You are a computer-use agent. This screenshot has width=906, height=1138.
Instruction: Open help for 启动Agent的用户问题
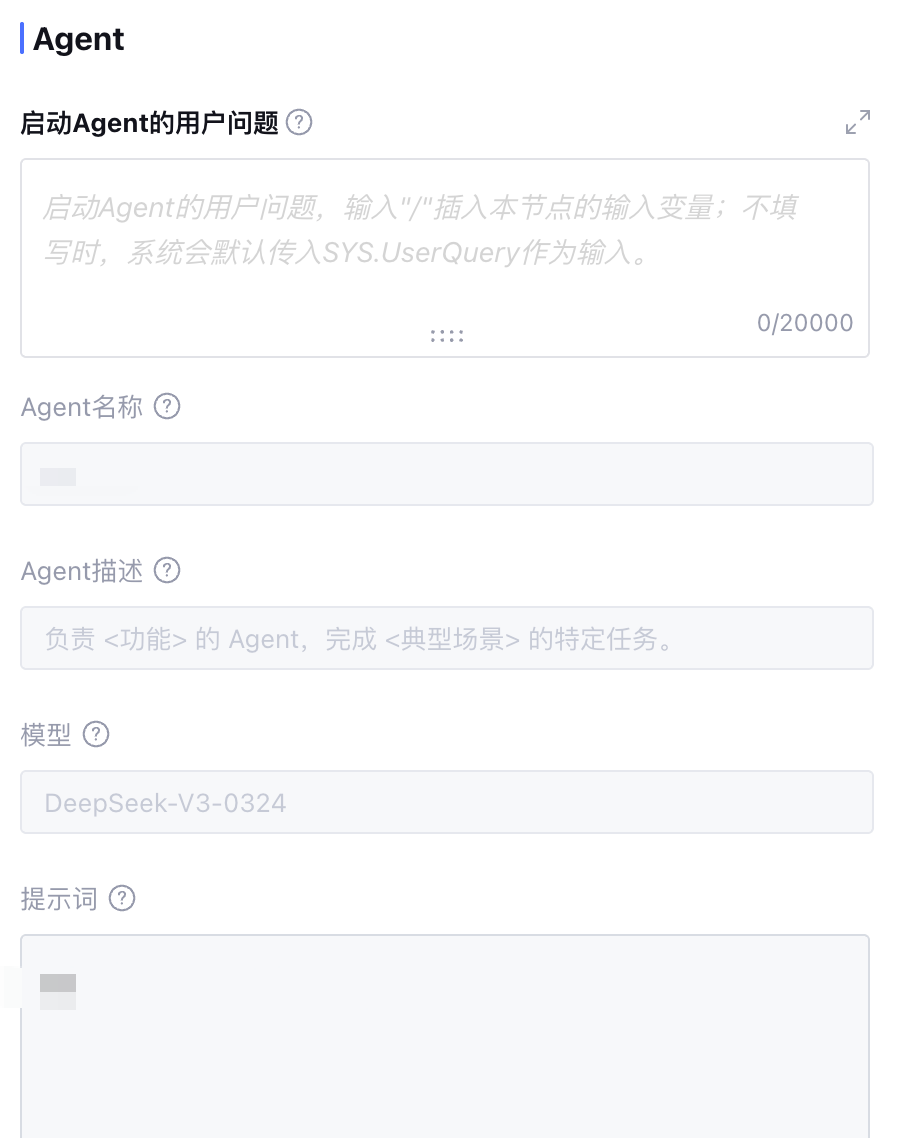coord(299,123)
